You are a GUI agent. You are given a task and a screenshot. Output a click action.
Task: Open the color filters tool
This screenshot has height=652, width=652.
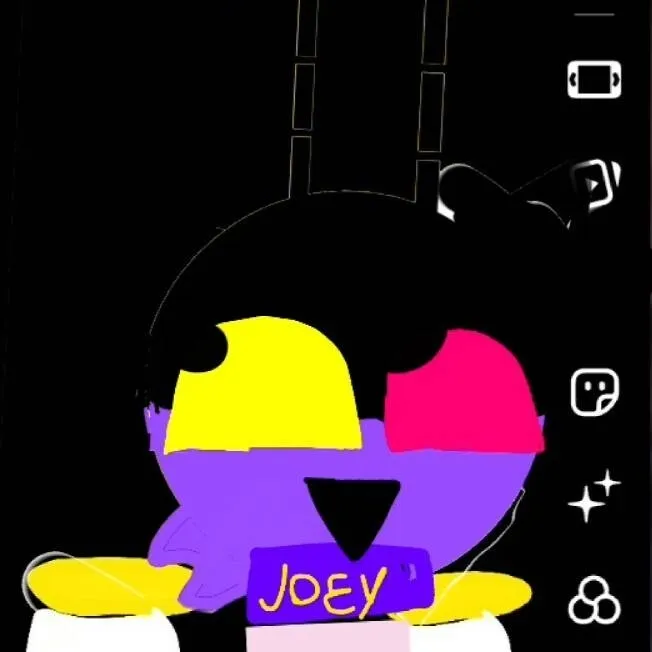tap(594, 601)
